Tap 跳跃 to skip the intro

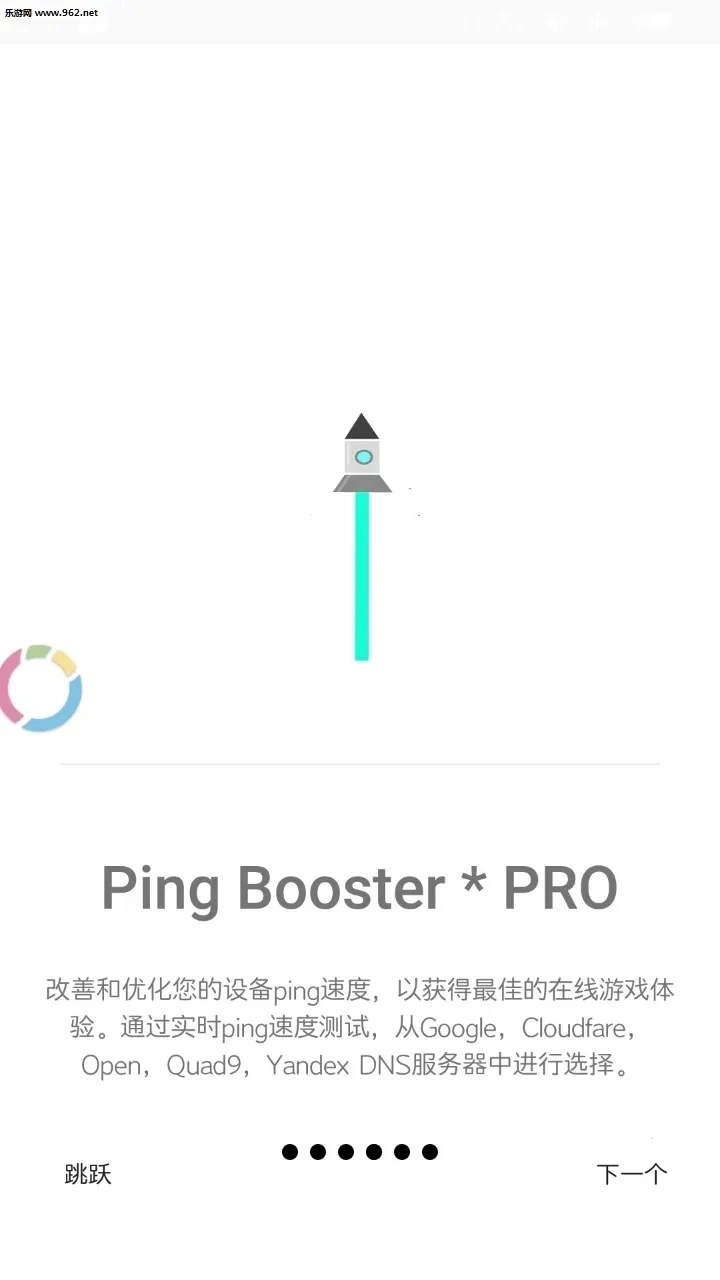point(86,1174)
